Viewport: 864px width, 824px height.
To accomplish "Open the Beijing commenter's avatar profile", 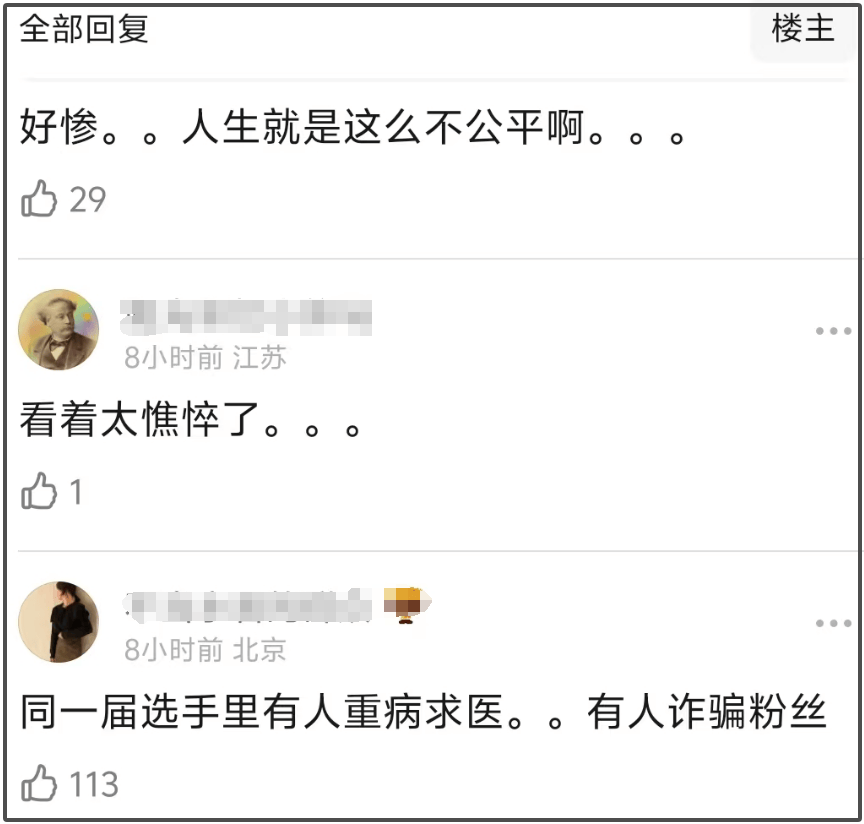I will coord(59,622).
